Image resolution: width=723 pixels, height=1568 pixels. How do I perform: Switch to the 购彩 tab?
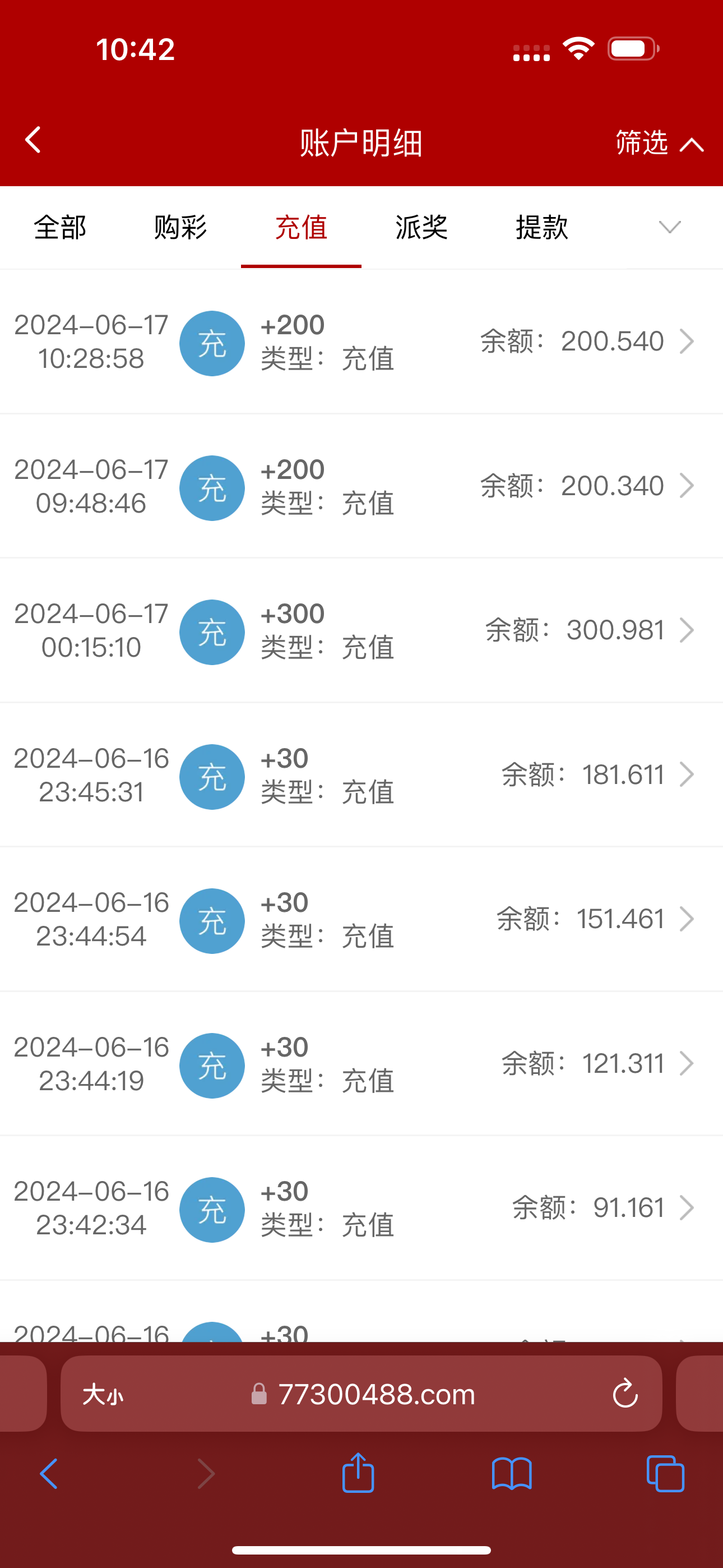tap(180, 228)
